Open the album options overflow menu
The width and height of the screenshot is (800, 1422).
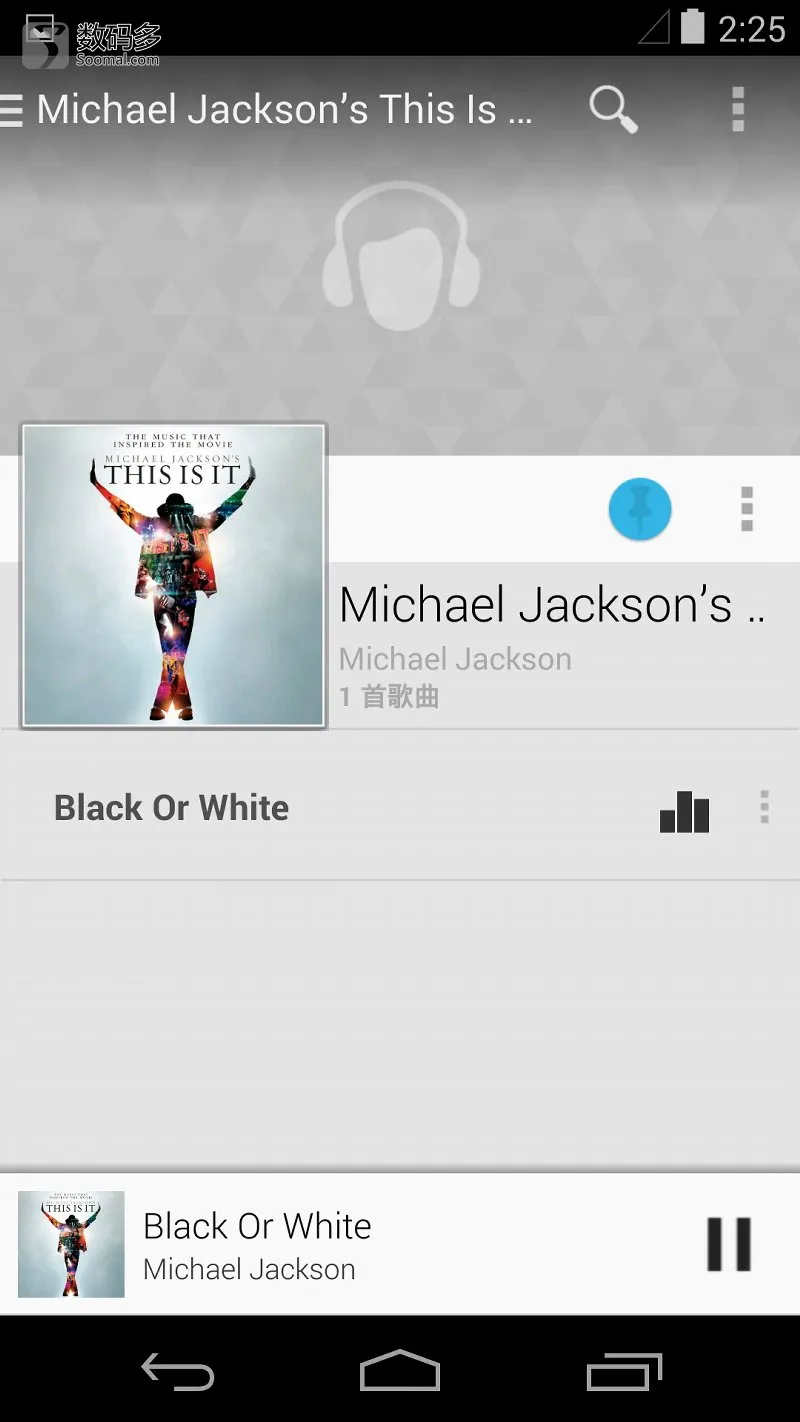[746, 509]
